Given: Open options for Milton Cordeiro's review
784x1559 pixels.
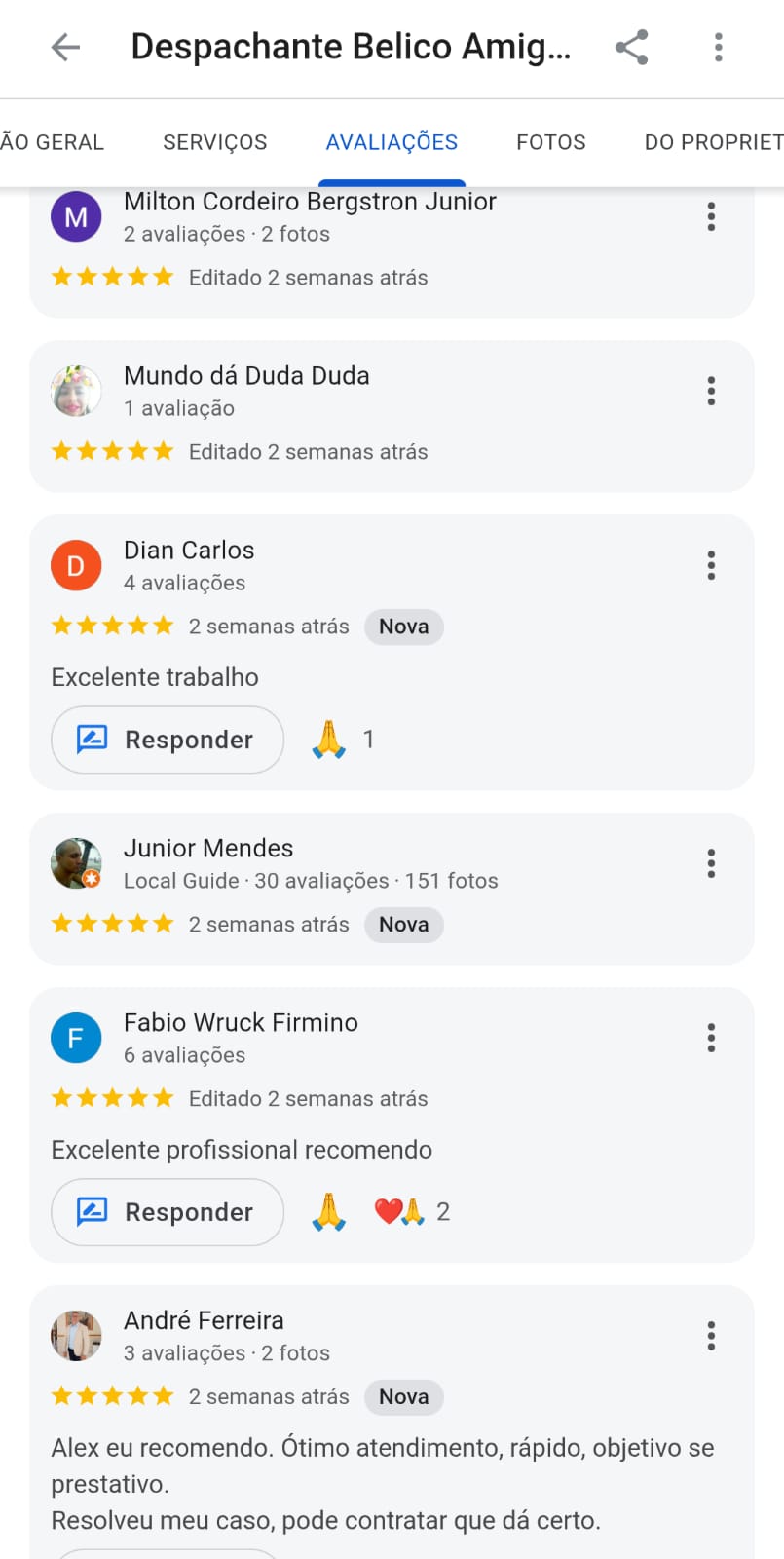Looking at the screenshot, I should pos(712,216).
